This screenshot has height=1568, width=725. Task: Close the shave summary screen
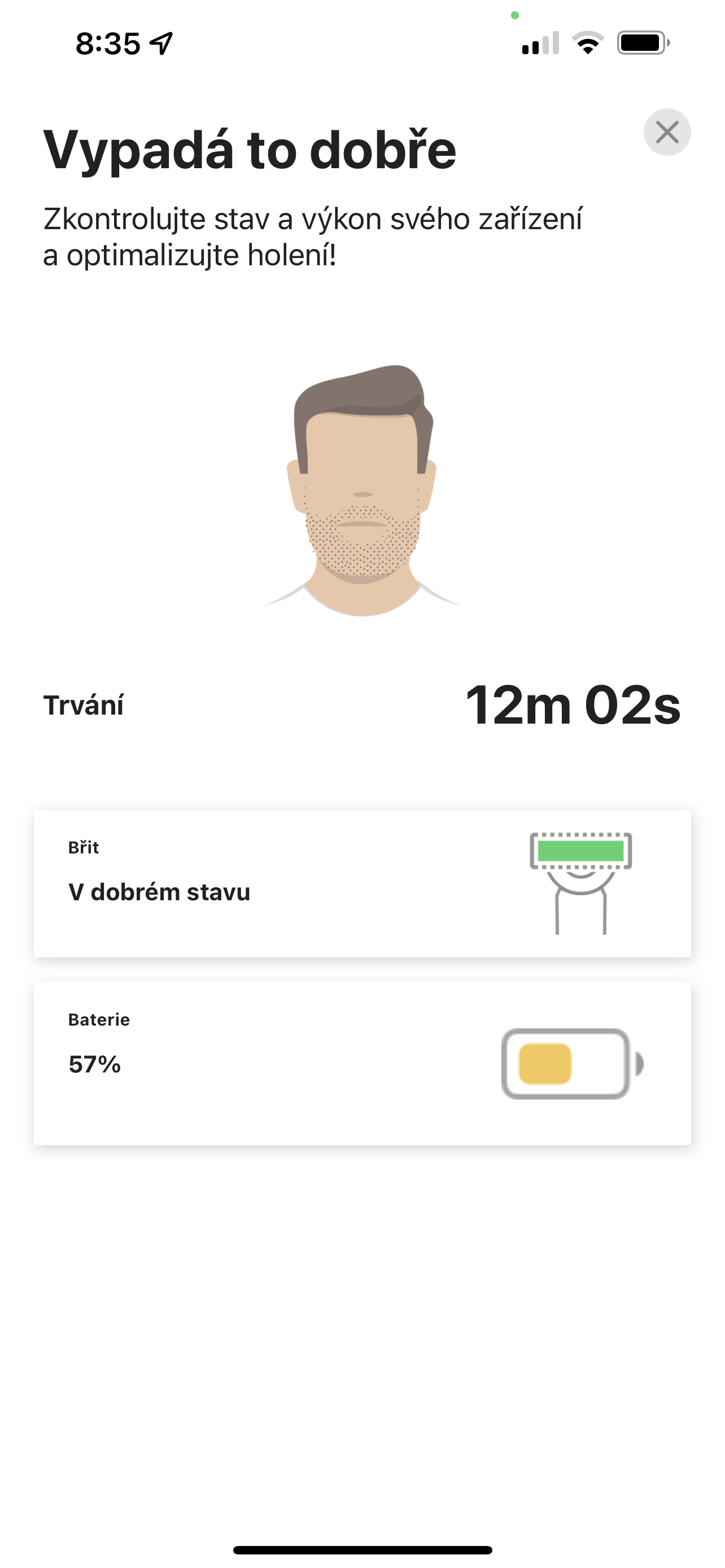coord(667,132)
